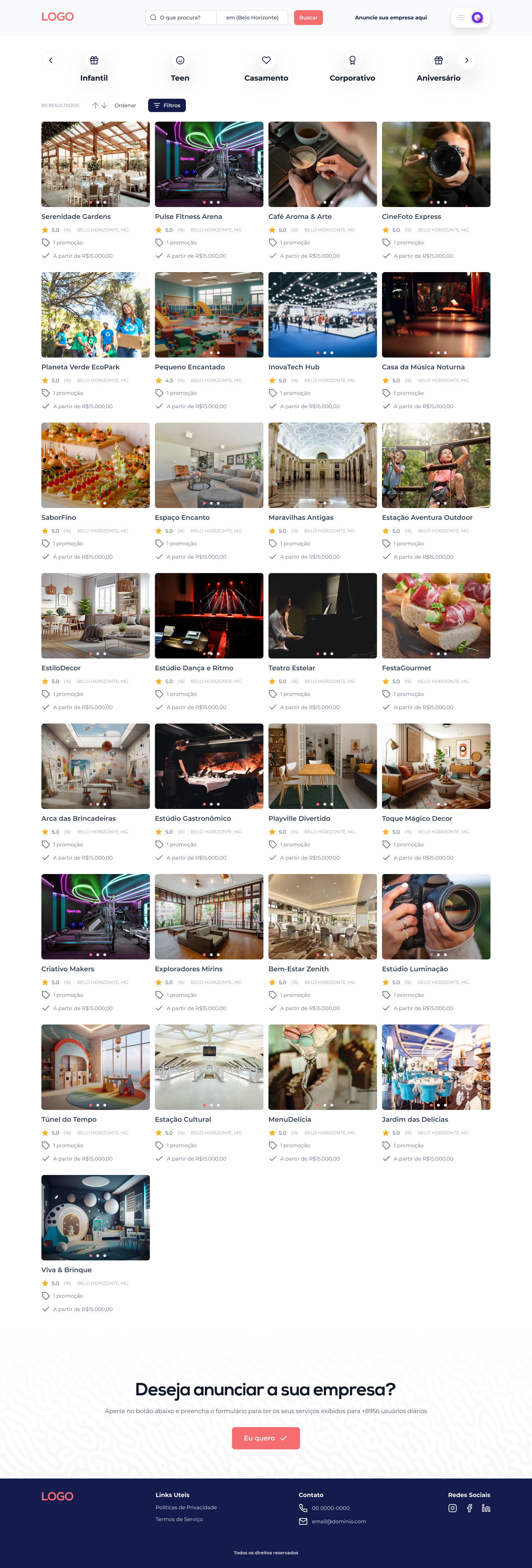The width and height of the screenshot is (532, 1568).
Task: Switch to Corporativo category
Action: pos(352,68)
